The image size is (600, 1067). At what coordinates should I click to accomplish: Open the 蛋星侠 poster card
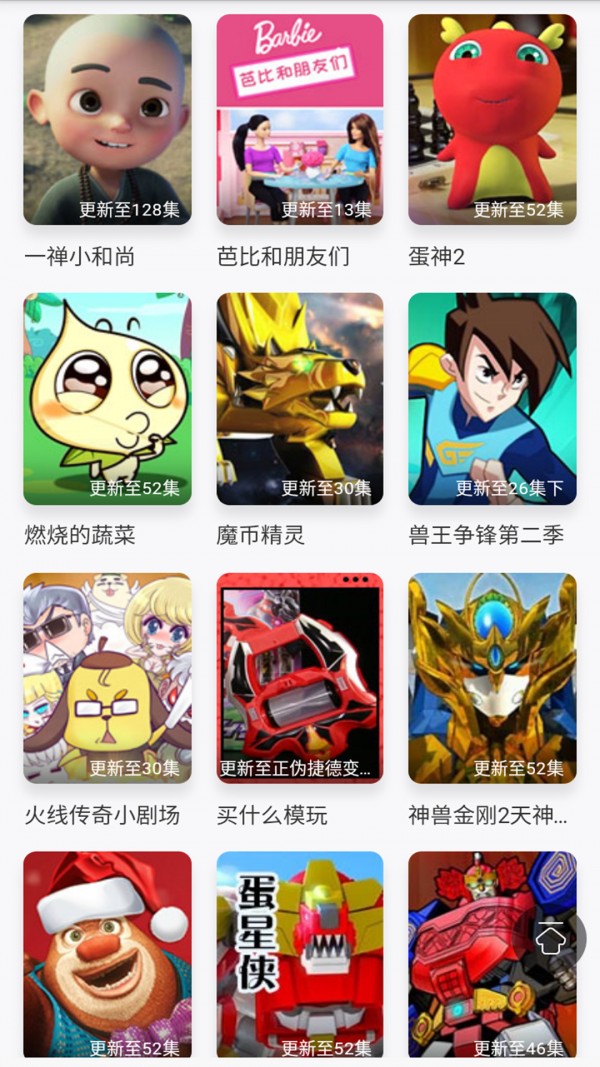[300, 953]
